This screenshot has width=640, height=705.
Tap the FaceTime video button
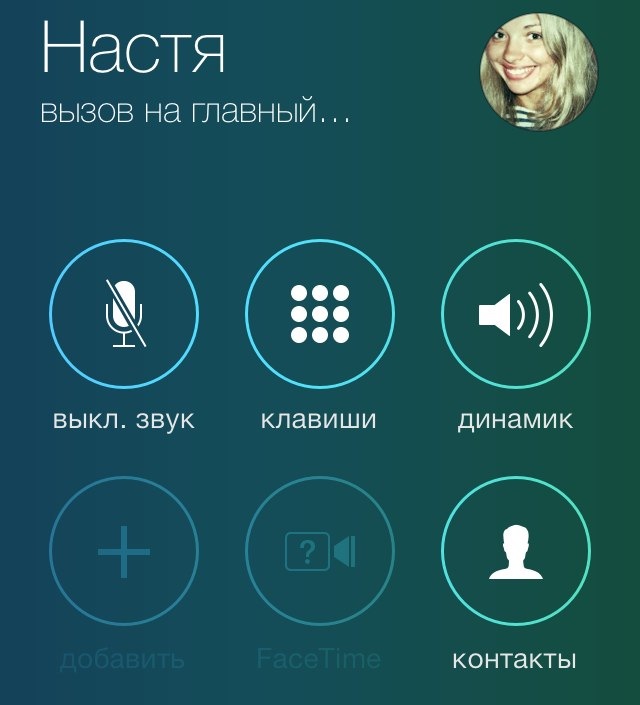pos(319,551)
